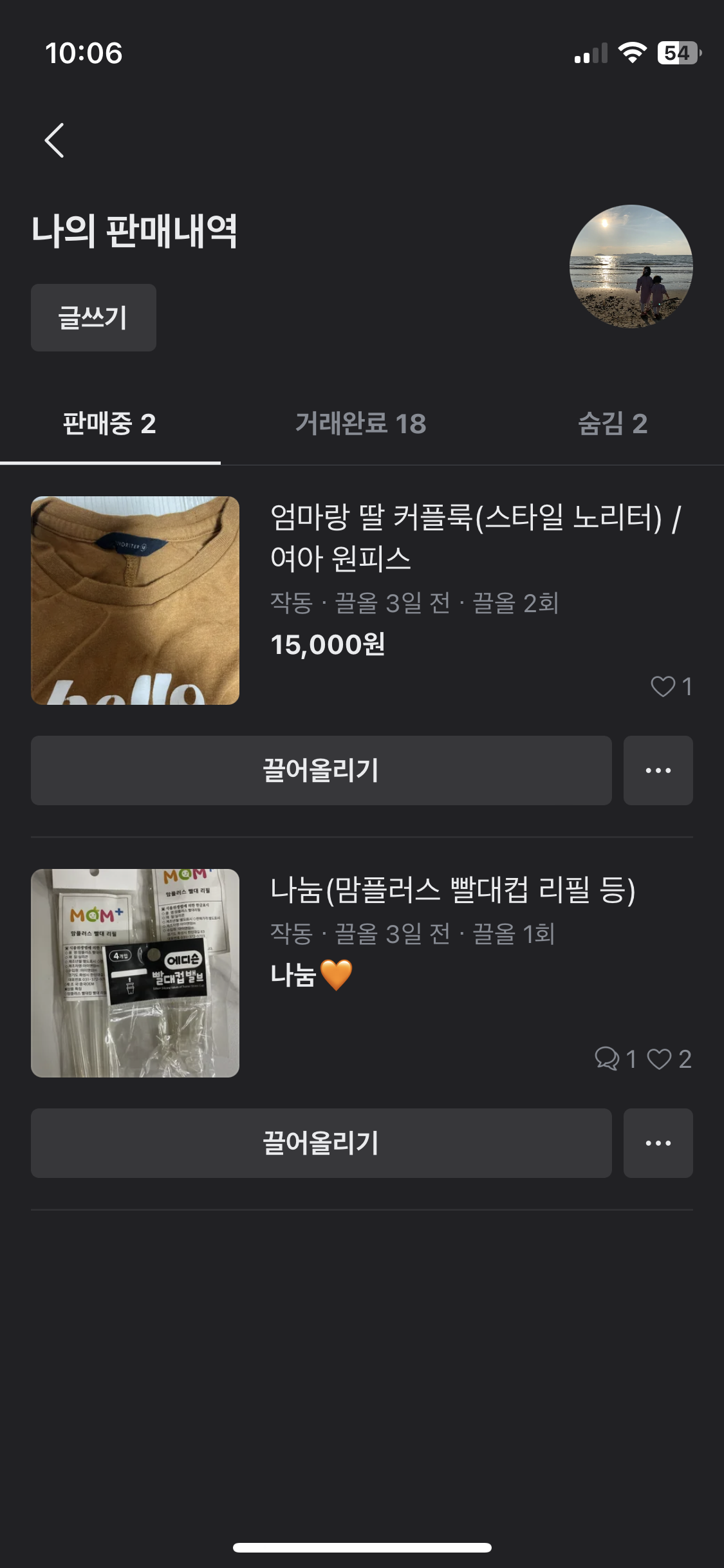Bump the 커플룩 listing with 끌어올리기
Image resolution: width=724 pixels, height=1568 pixels.
pos(320,770)
